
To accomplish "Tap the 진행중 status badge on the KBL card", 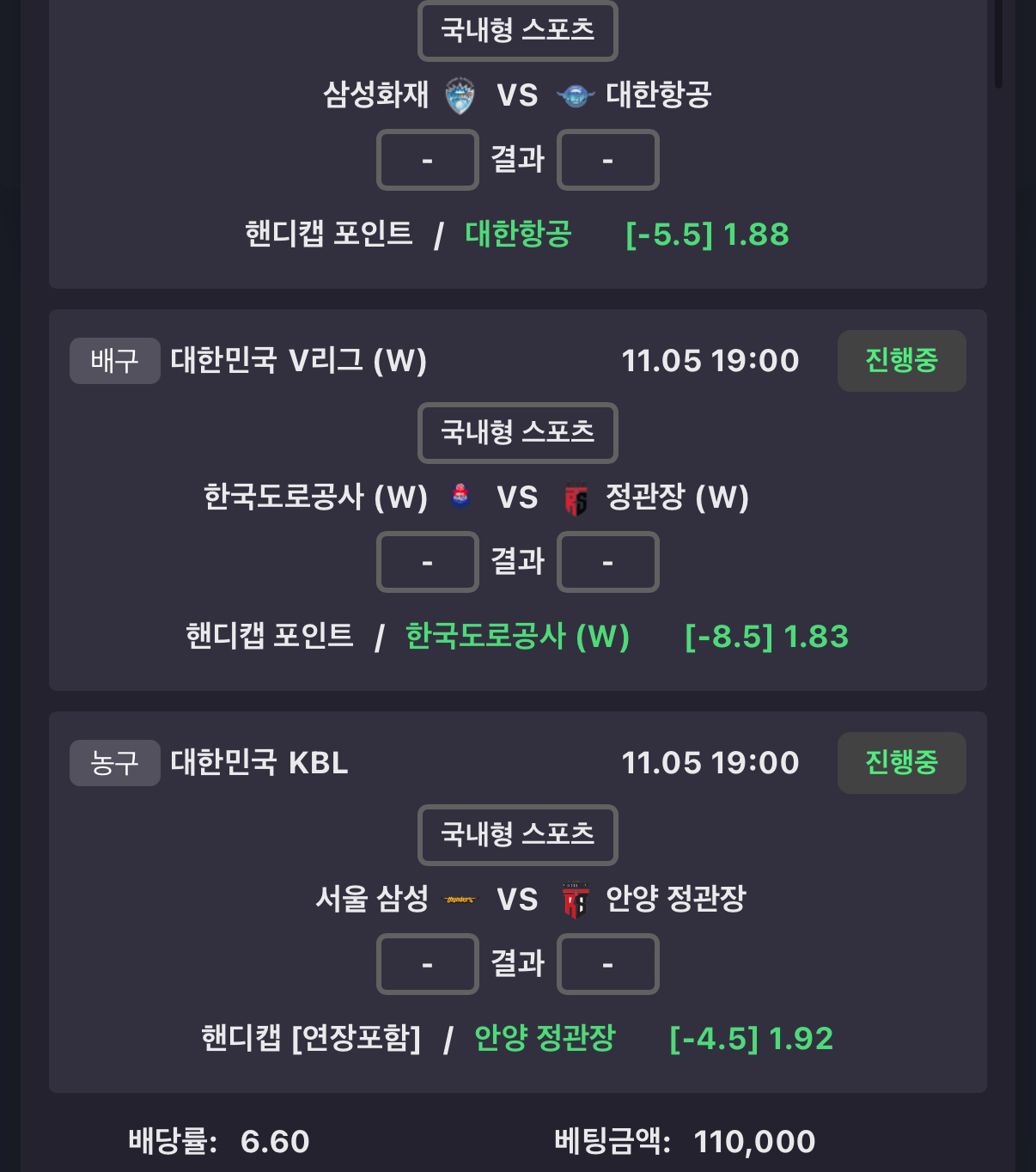I will pyautogui.click(x=901, y=762).
